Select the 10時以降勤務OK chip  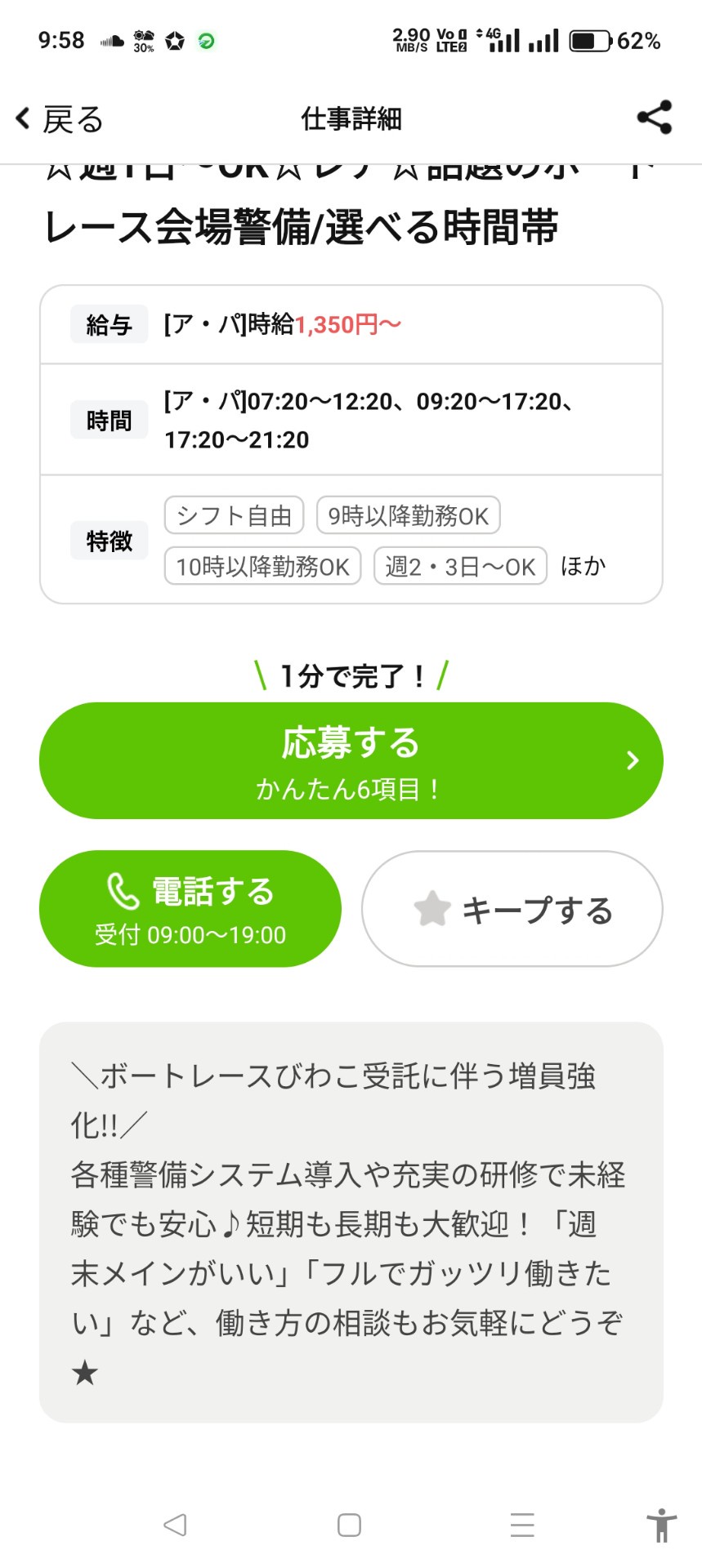pos(262,566)
